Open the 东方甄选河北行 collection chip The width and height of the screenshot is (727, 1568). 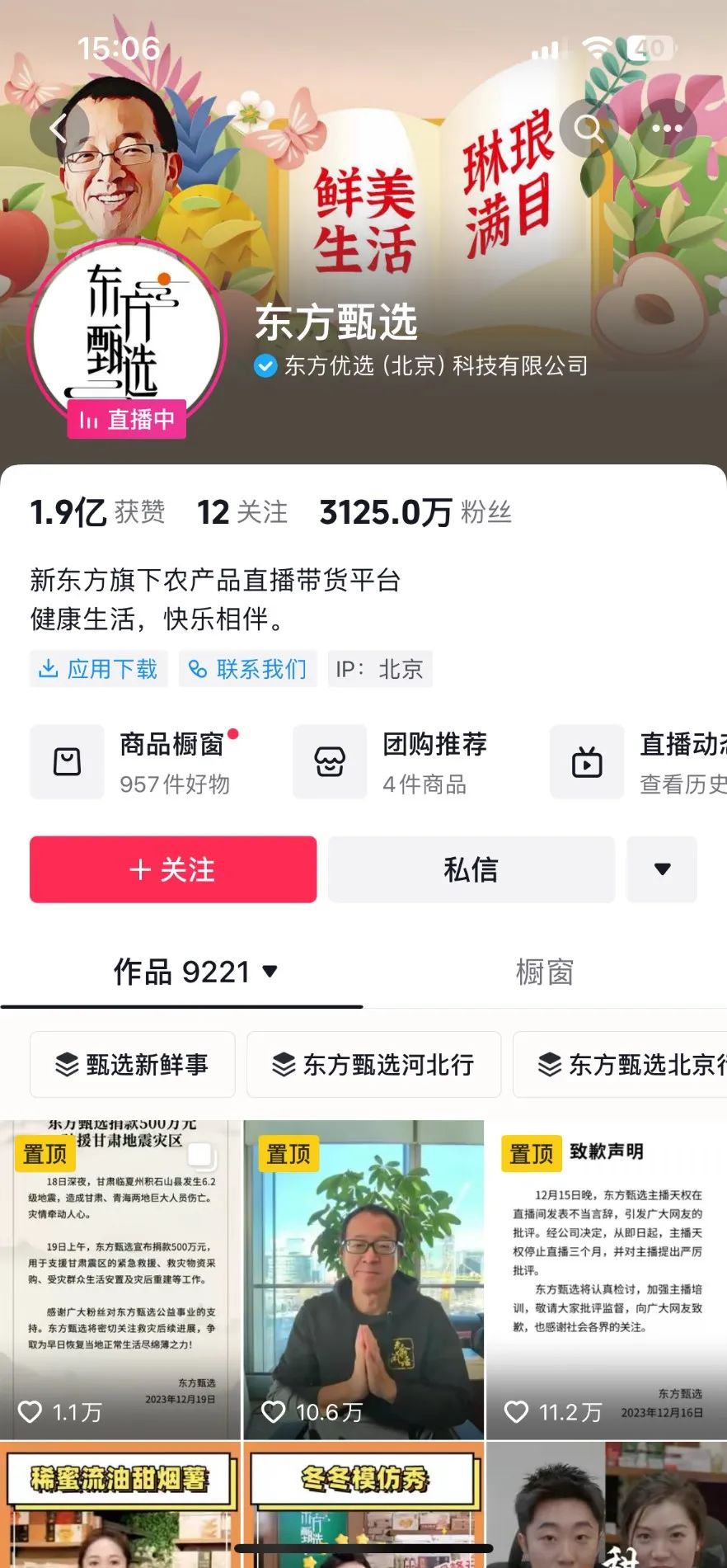click(373, 1065)
